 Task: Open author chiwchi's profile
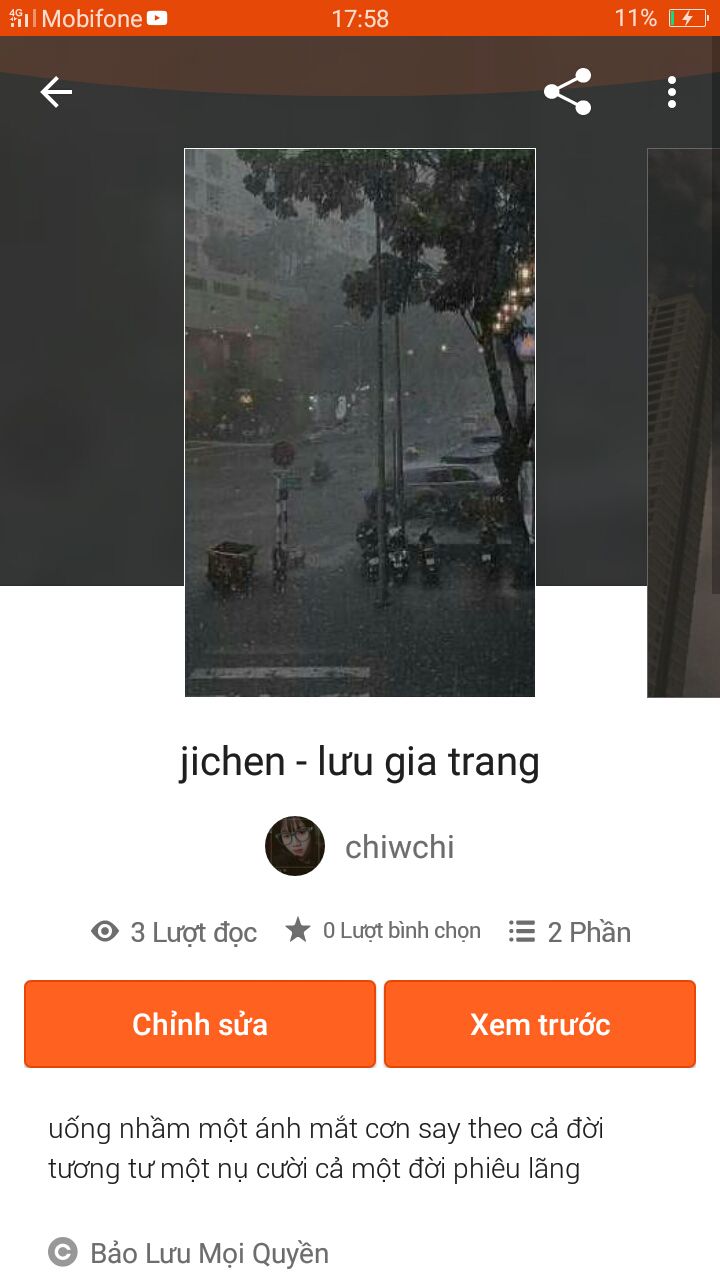point(360,847)
